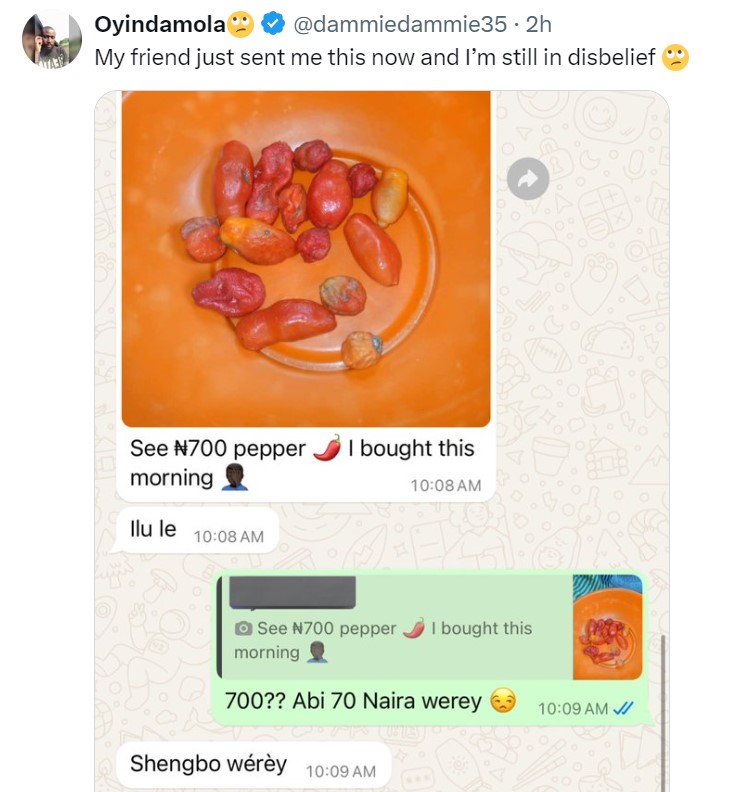Open the tweet's 2h timestamp
This screenshot has height=792, width=745.
(539, 24)
